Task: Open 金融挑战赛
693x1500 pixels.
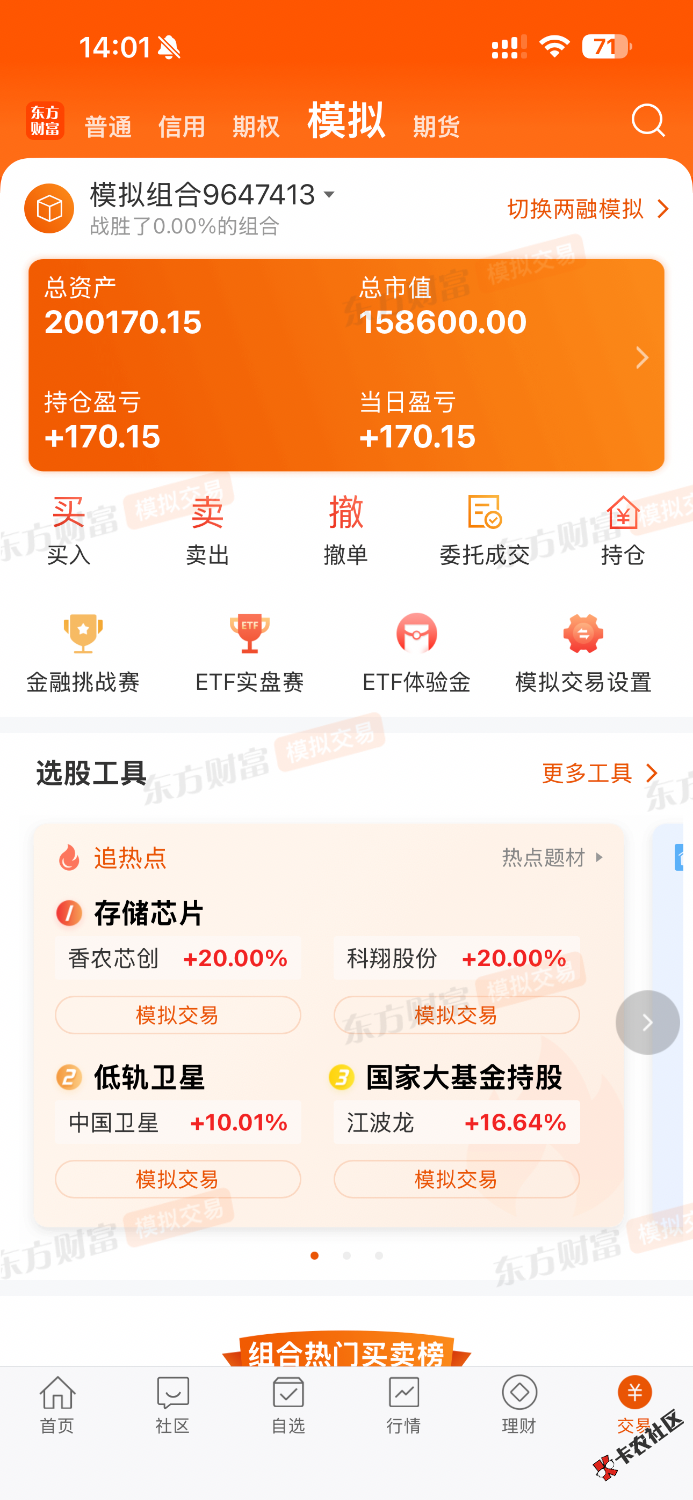Action: click(x=83, y=653)
